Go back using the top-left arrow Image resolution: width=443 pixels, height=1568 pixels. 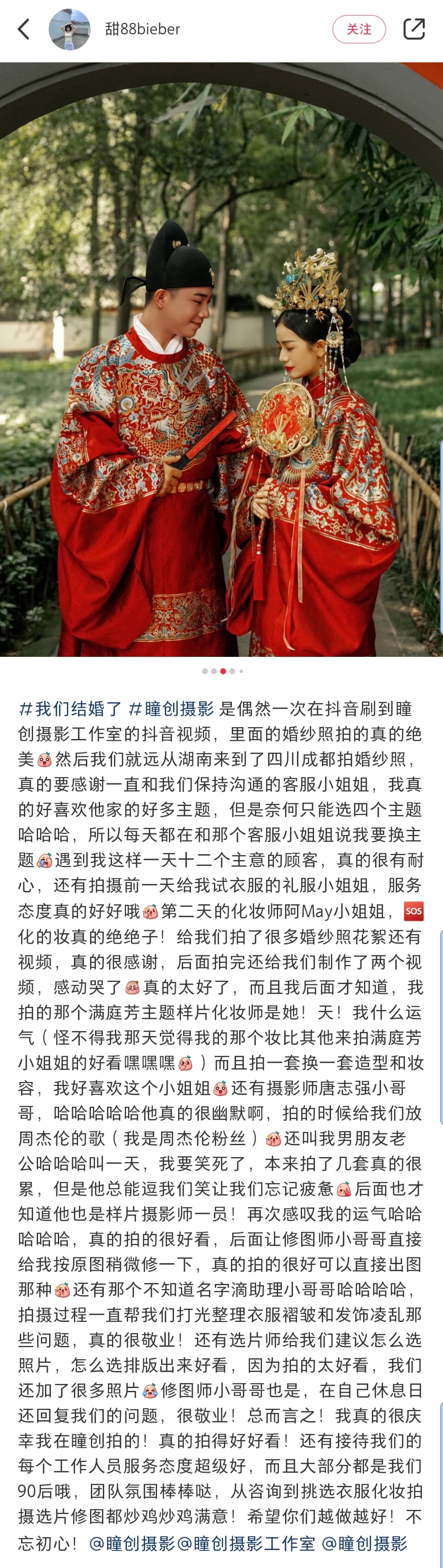point(24,29)
